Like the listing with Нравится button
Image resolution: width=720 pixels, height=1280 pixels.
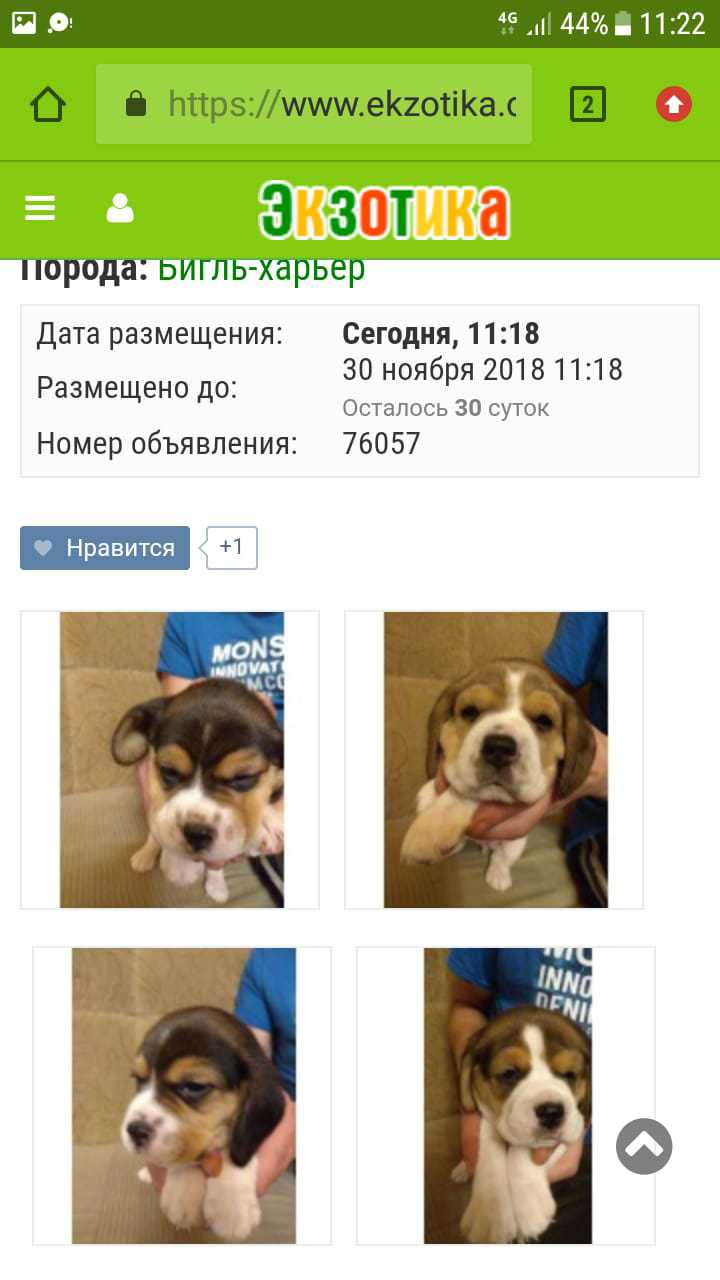tap(105, 548)
